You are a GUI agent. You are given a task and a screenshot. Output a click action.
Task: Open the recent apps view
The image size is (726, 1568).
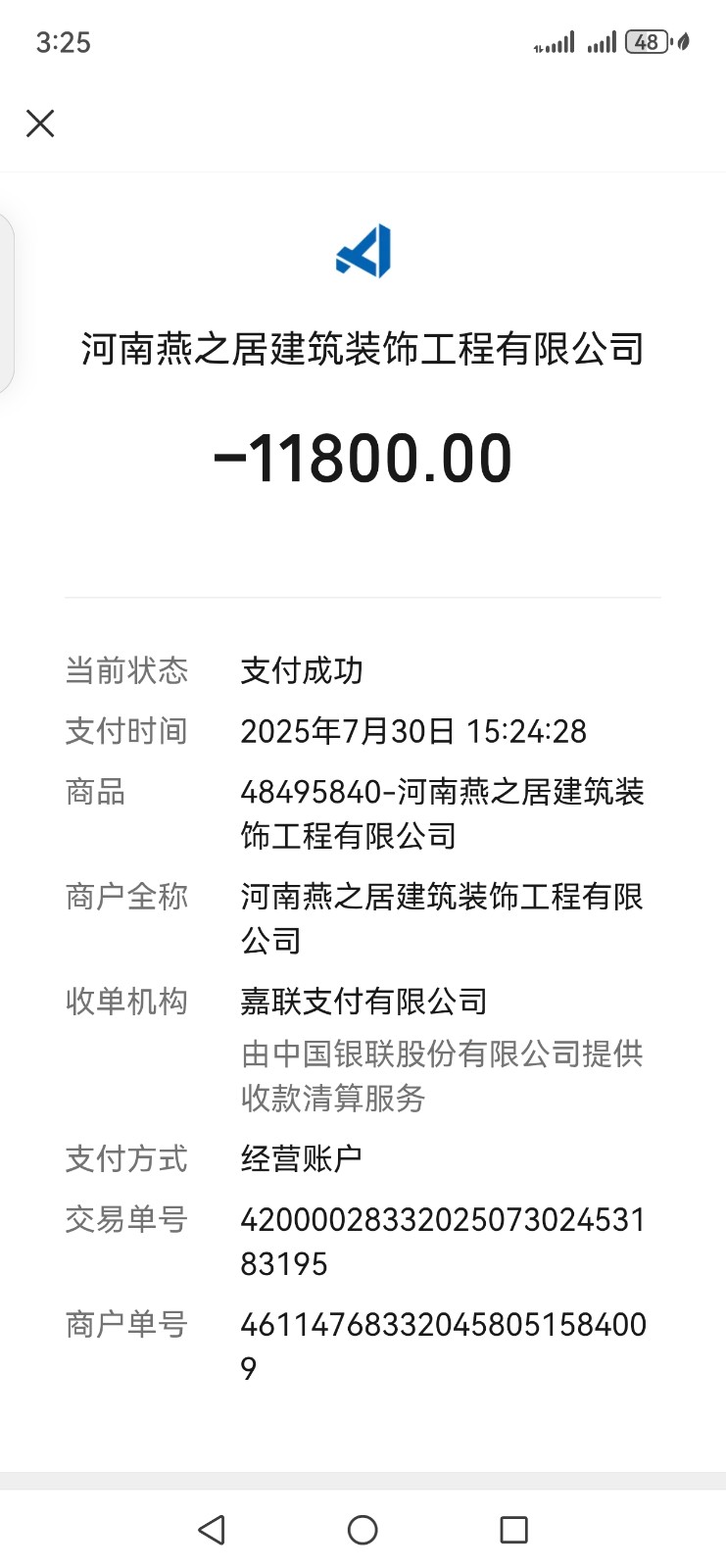click(x=513, y=1530)
